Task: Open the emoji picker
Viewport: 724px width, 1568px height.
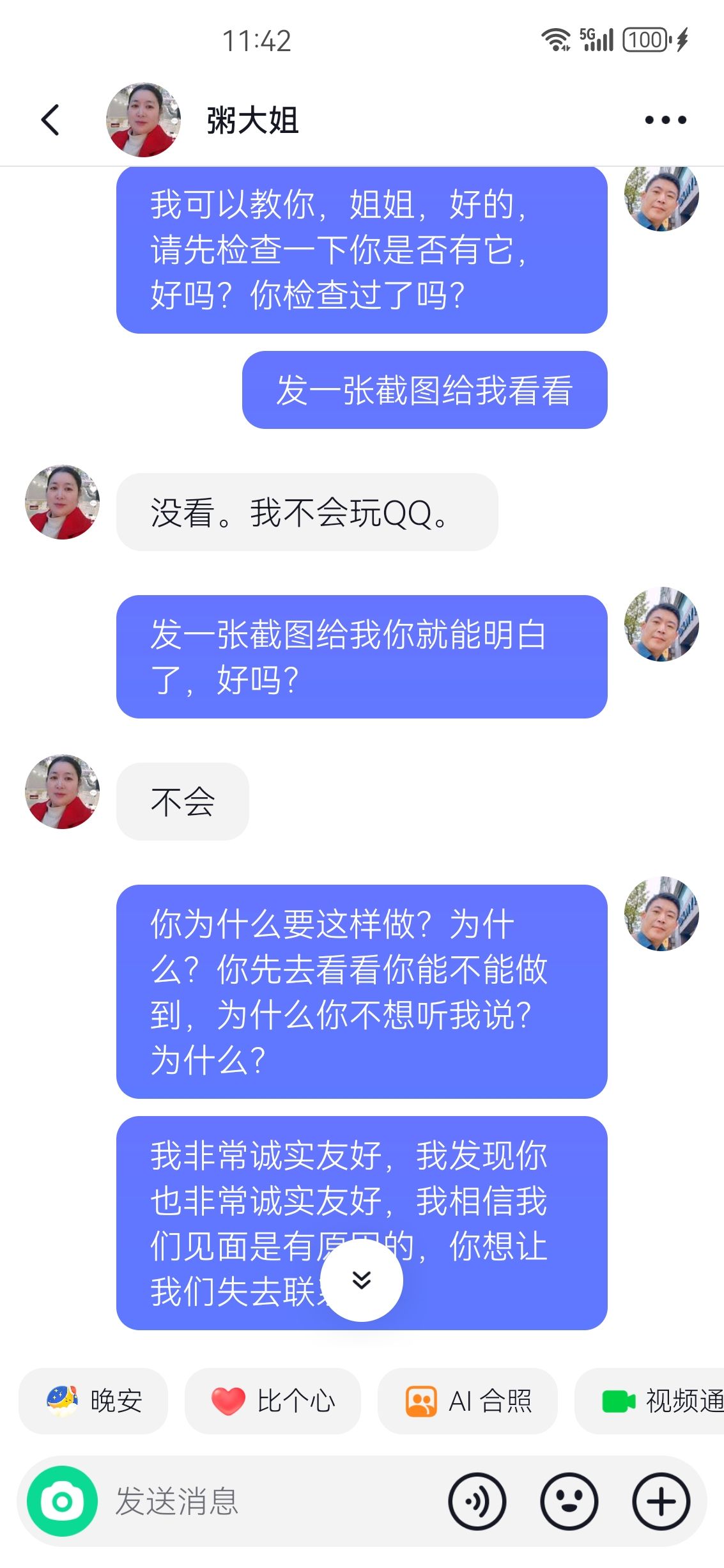Action: coord(569,1501)
